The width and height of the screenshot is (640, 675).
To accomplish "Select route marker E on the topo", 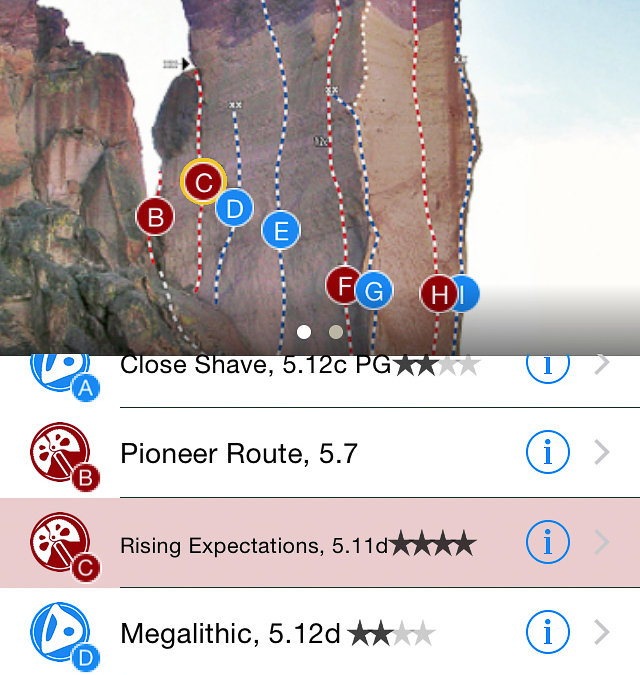I will [281, 230].
